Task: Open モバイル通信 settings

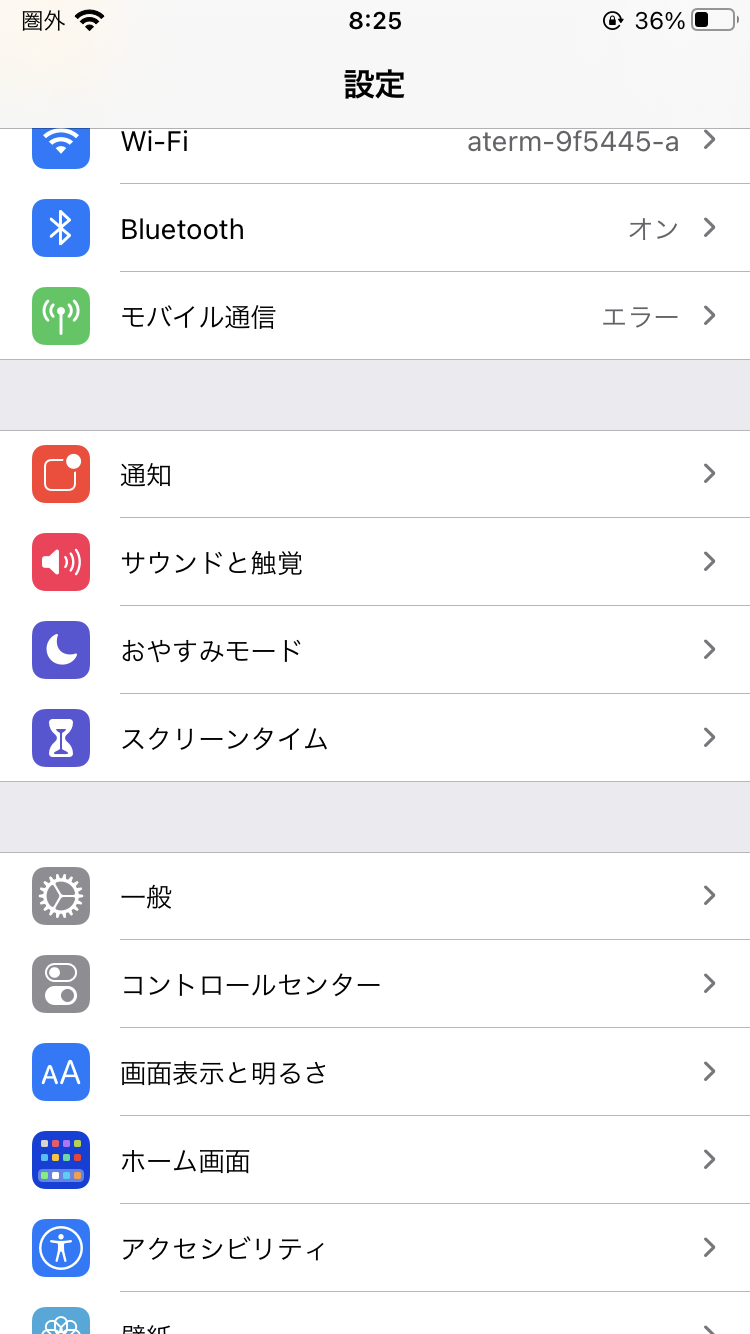Action: point(375,316)
